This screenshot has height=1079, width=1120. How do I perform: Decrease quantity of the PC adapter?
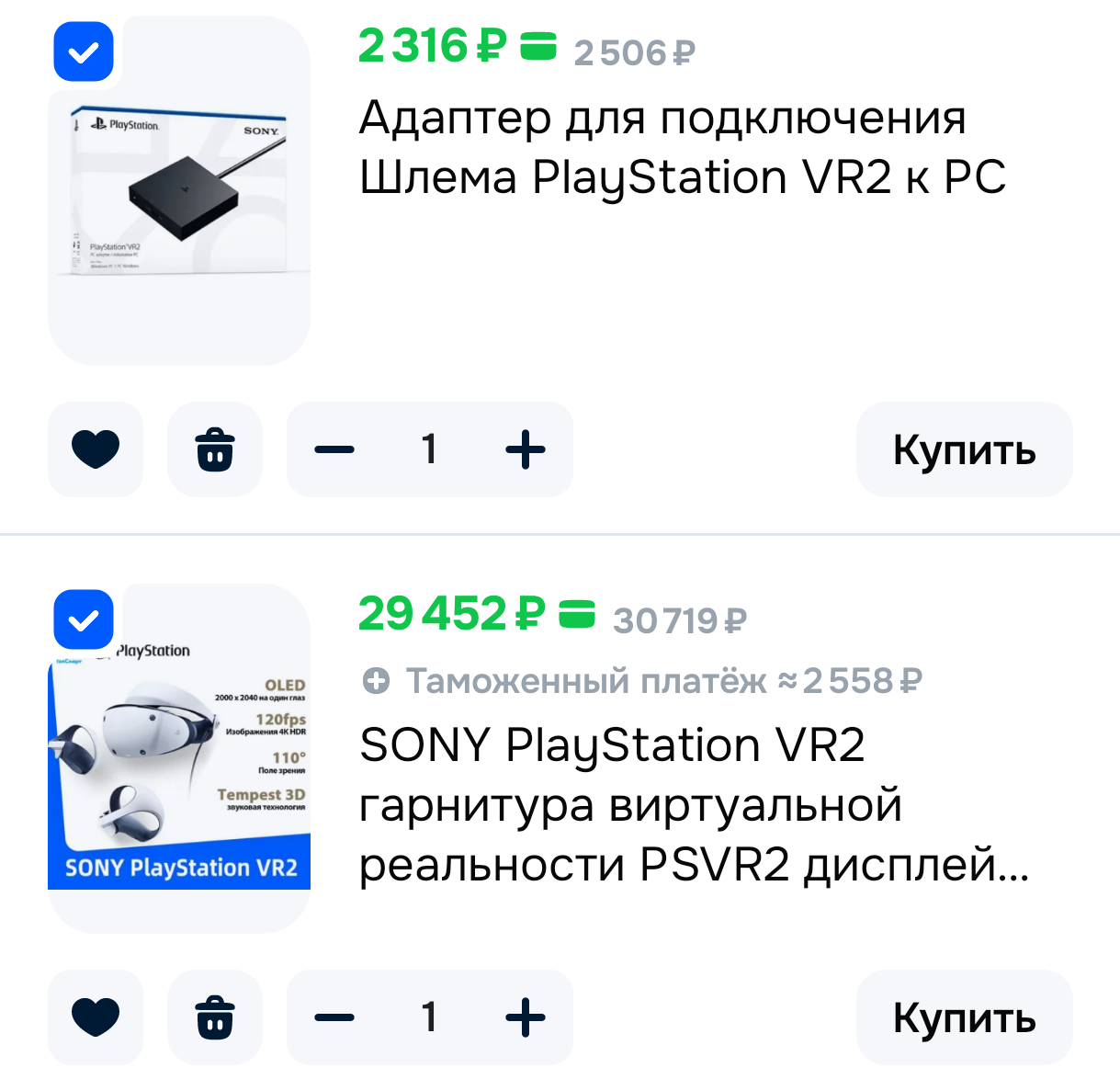[334, 449]
